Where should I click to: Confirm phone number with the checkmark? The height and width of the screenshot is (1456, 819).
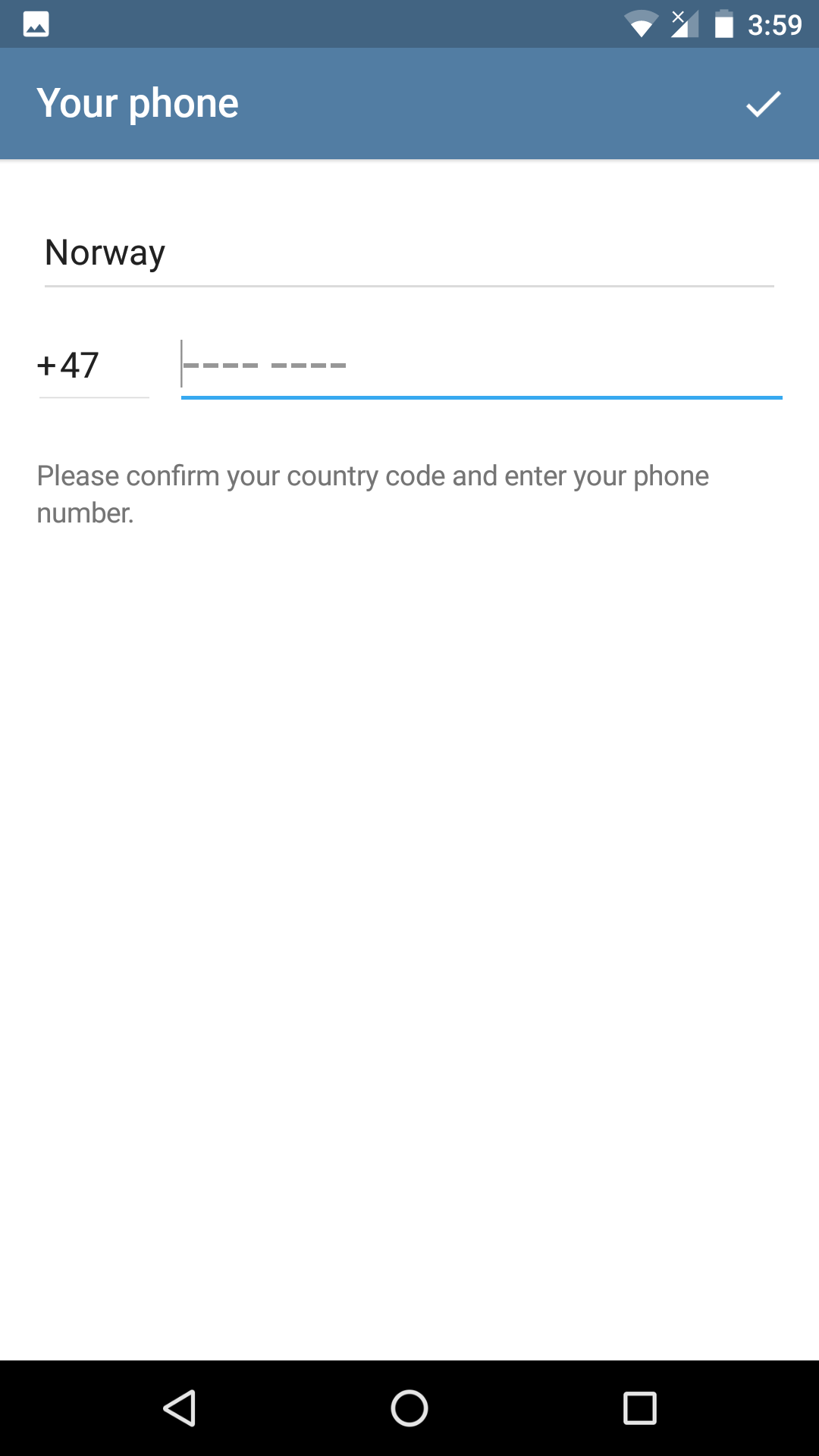coord(763,104)
